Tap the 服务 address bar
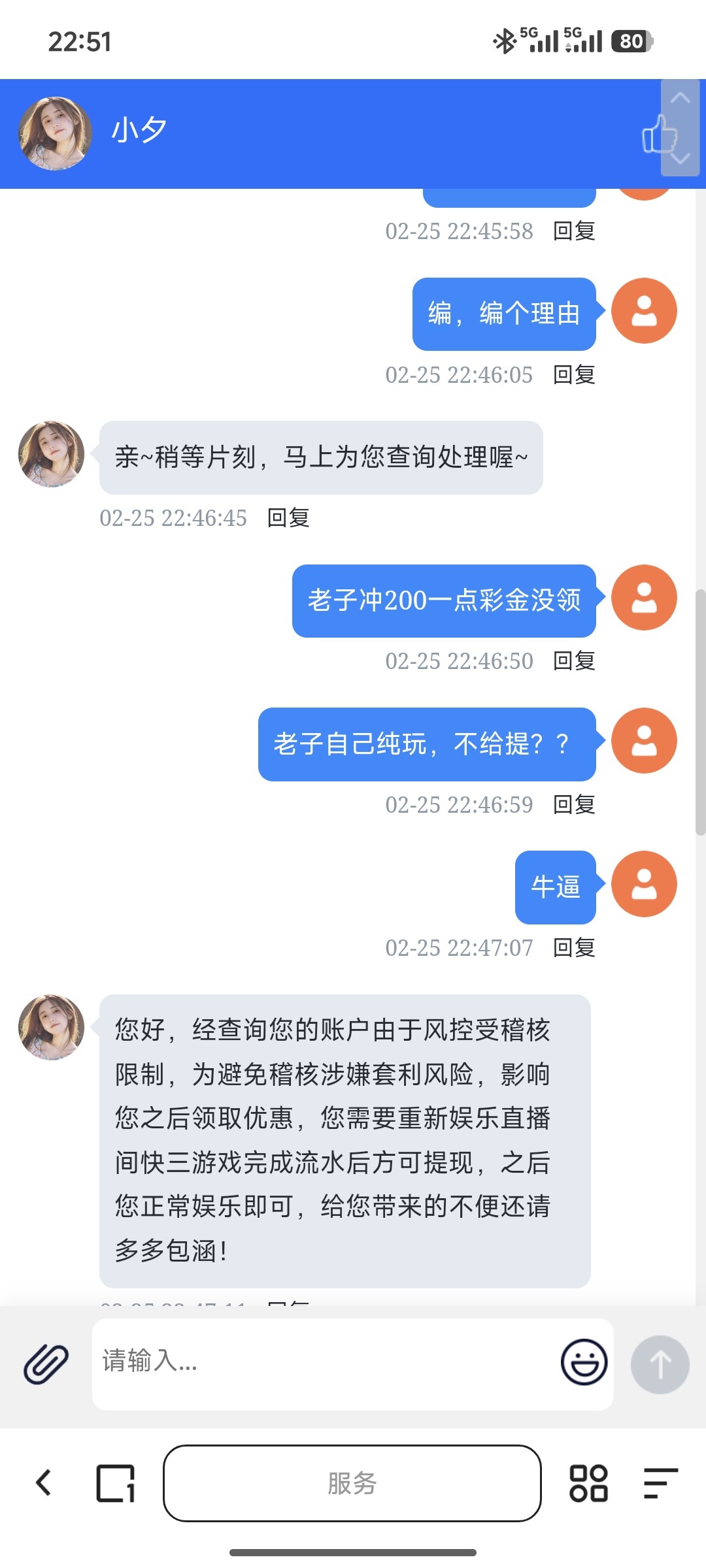This screenshot has height=1568, width=706. 352,1483
